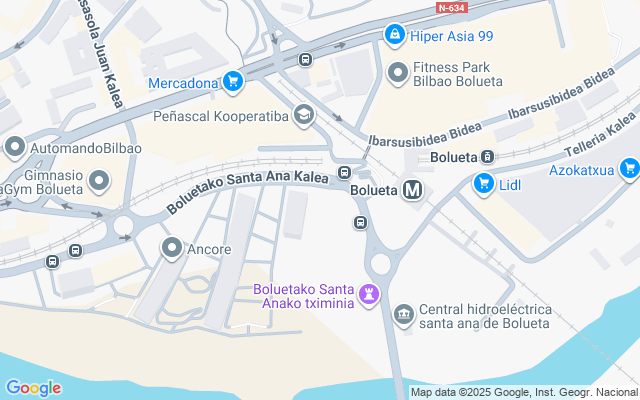The image size is (640, 400).
Task: Open the Azokatxua shop marker
Action: pyautogui.click(x=628, y=169)
